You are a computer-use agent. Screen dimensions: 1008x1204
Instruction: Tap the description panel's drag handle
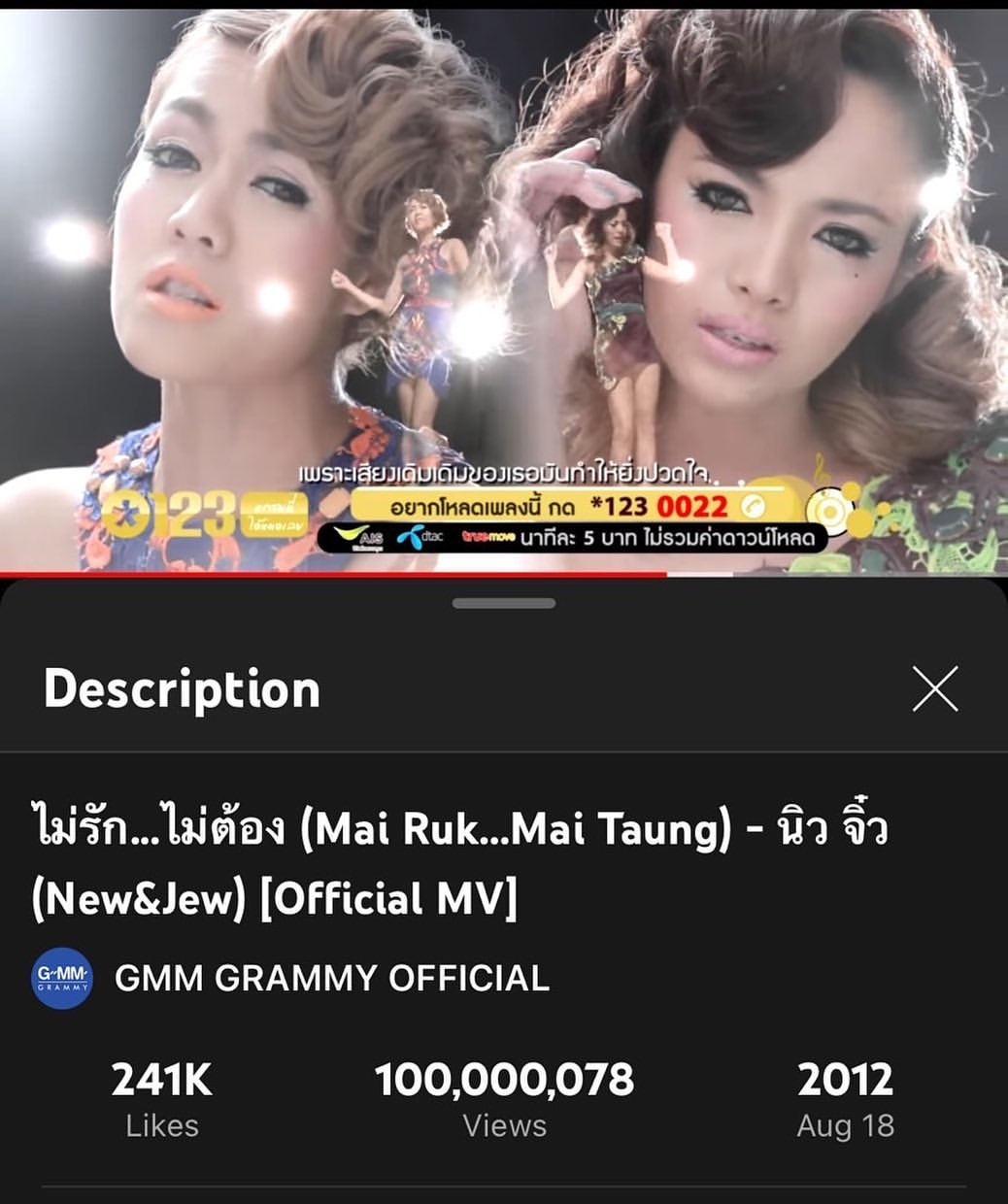[x=504, y=603]
